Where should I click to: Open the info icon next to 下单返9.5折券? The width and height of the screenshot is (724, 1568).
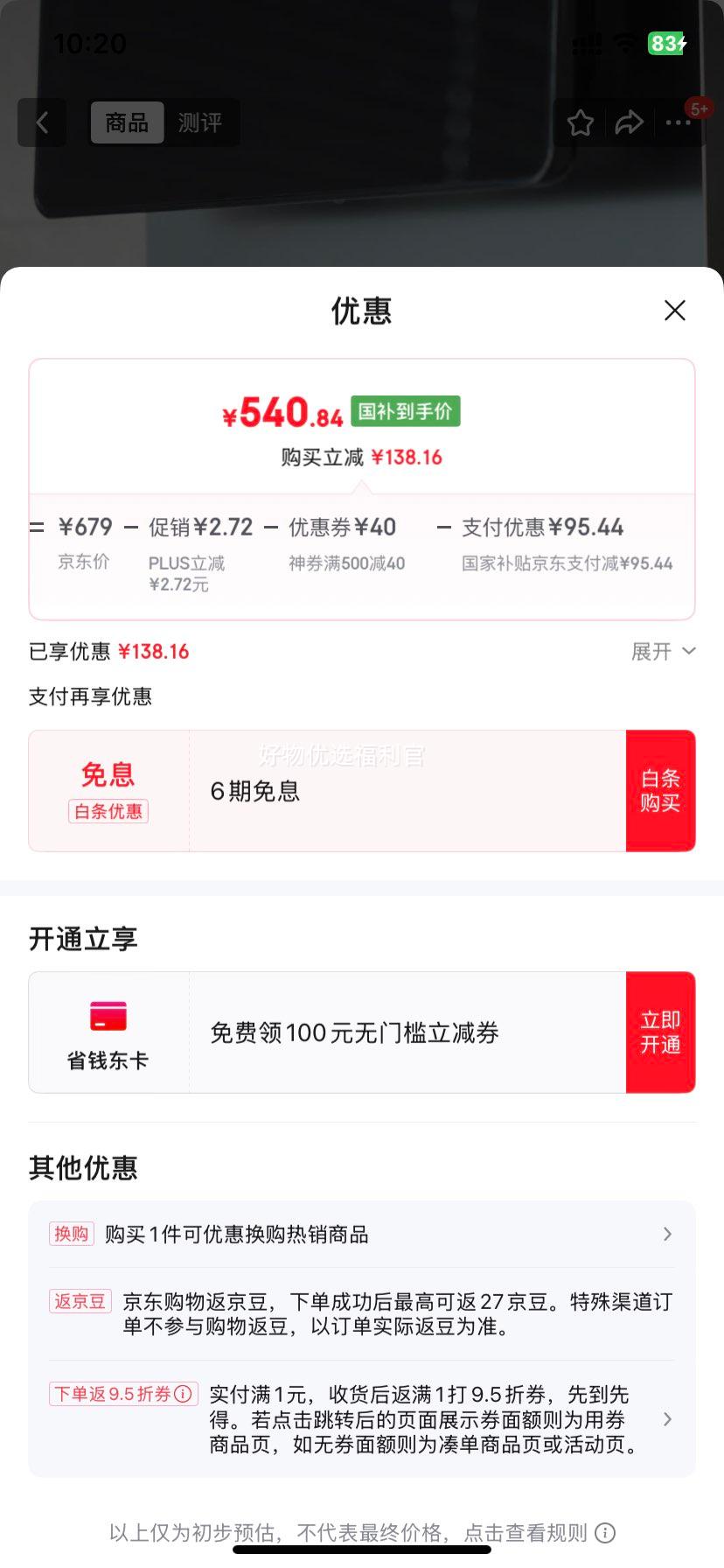pos(184,1394)
